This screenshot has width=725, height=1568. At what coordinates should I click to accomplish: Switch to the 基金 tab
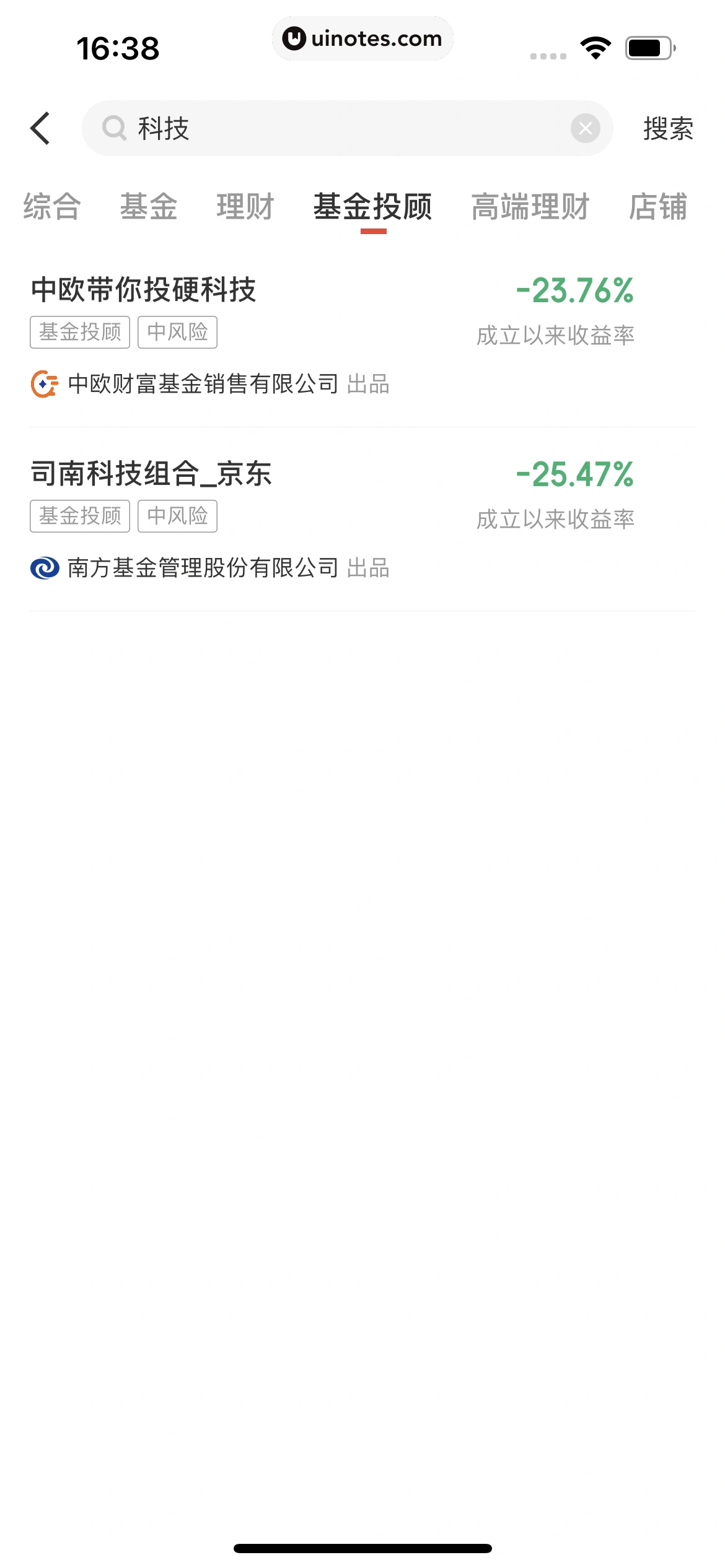click(x=149, y=206)
